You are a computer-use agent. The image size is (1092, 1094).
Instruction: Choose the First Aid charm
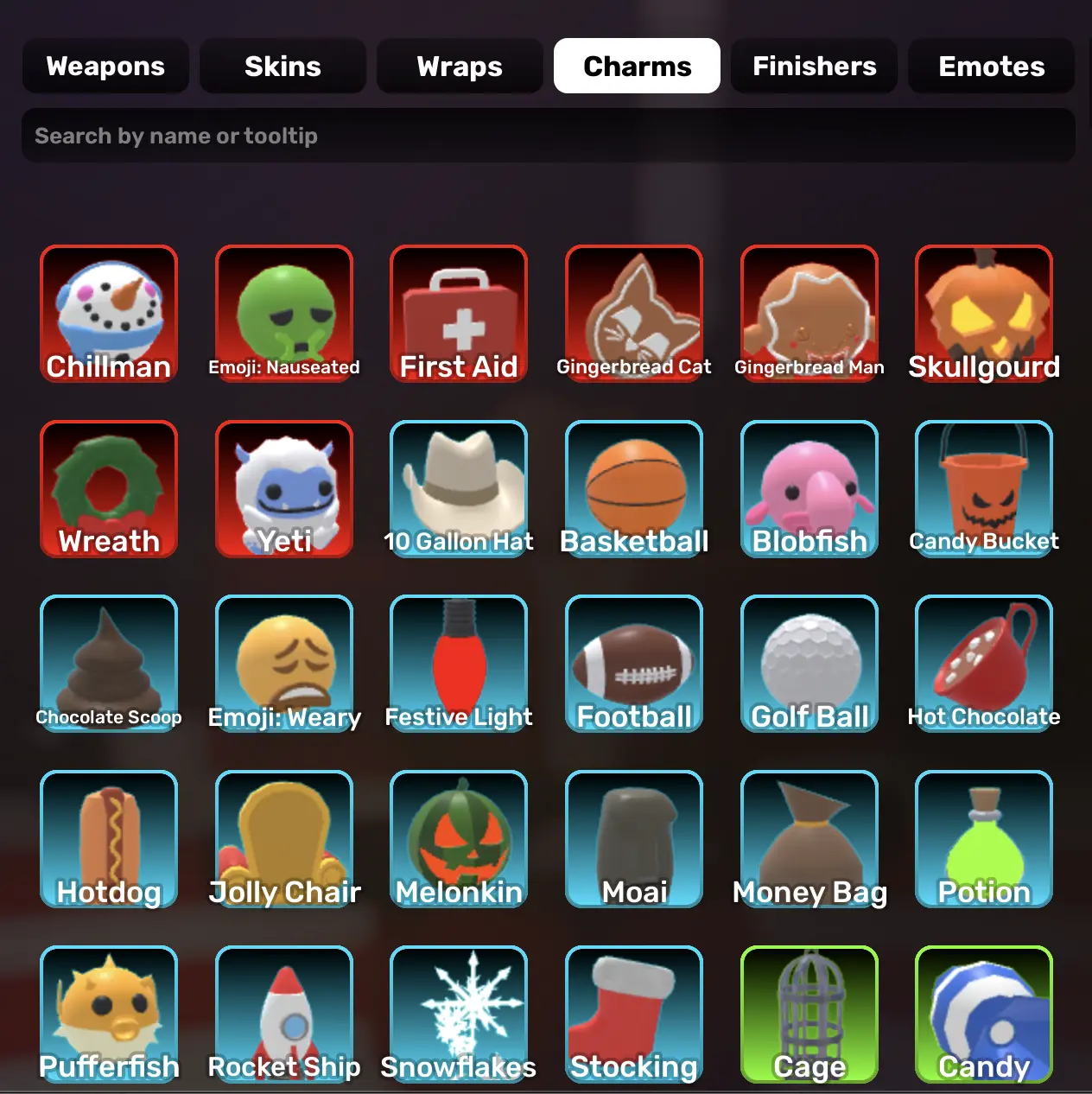pyautogui.click(x=459, y=315)
